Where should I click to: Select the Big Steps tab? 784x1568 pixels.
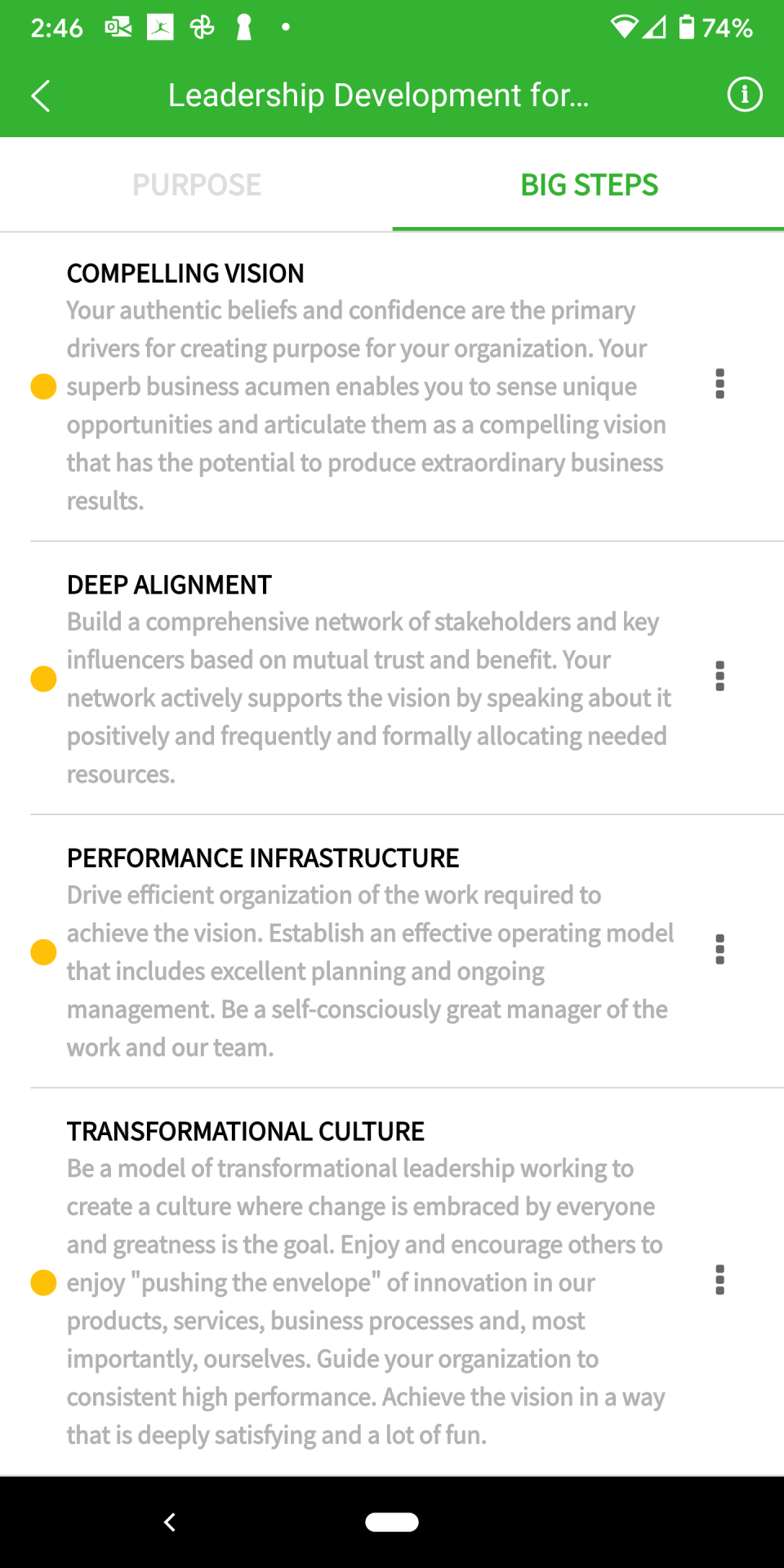(x=589, y=185)
